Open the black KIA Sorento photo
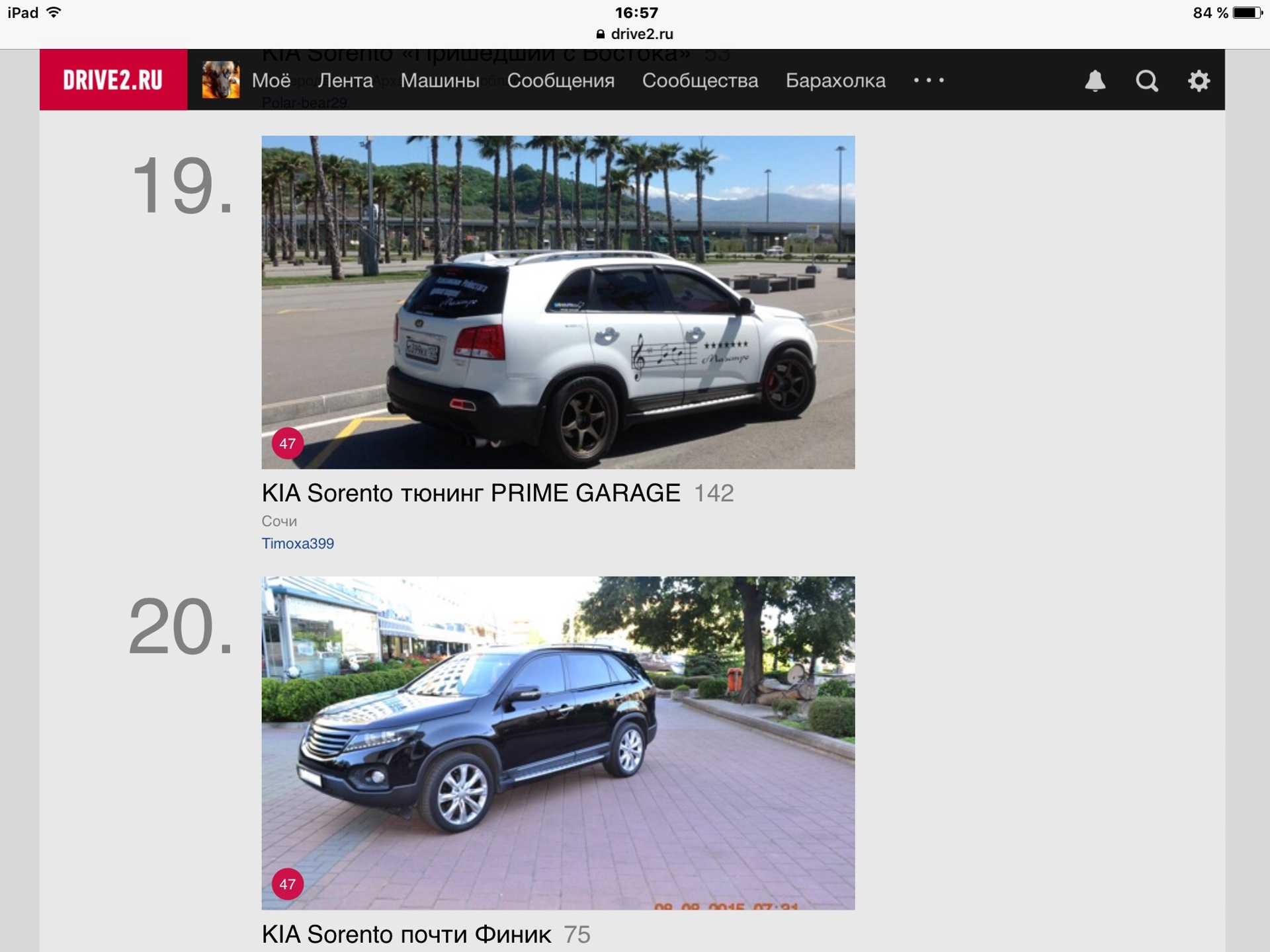 coord(558,742)
